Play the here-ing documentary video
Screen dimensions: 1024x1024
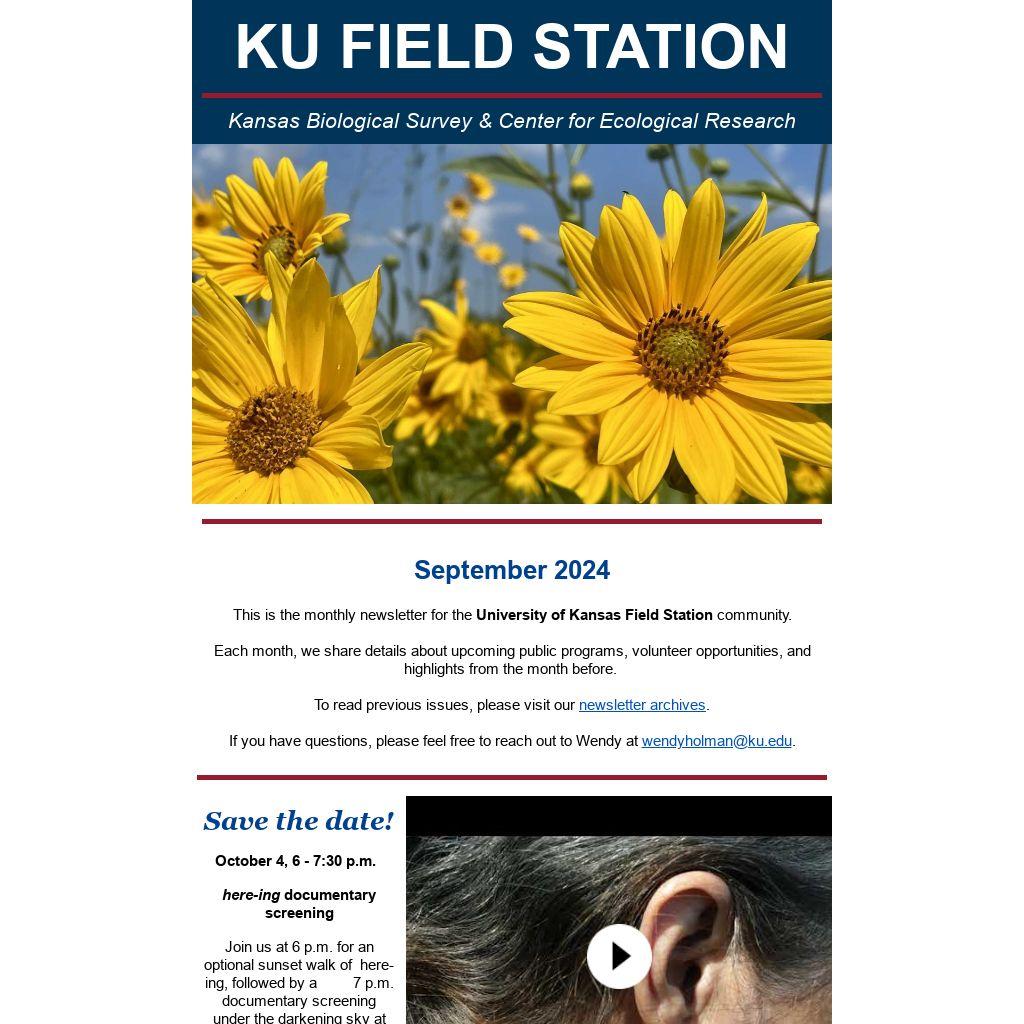click(x=619, y=956)
